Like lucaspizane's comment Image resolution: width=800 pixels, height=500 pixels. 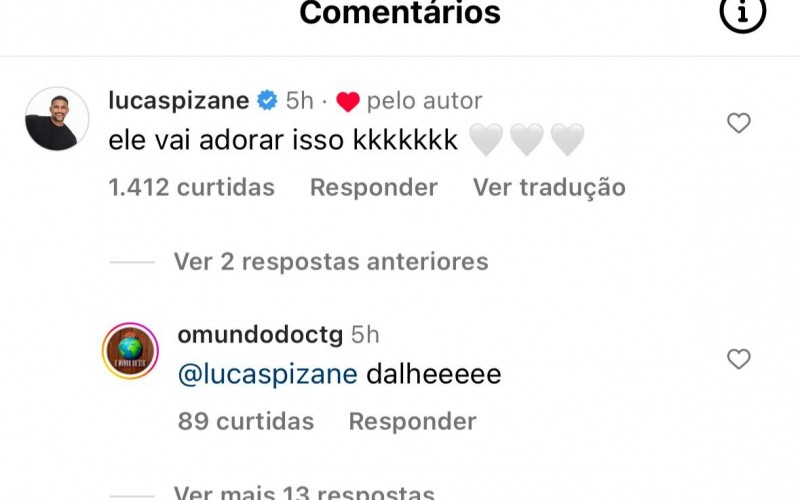tap(738, 123)
